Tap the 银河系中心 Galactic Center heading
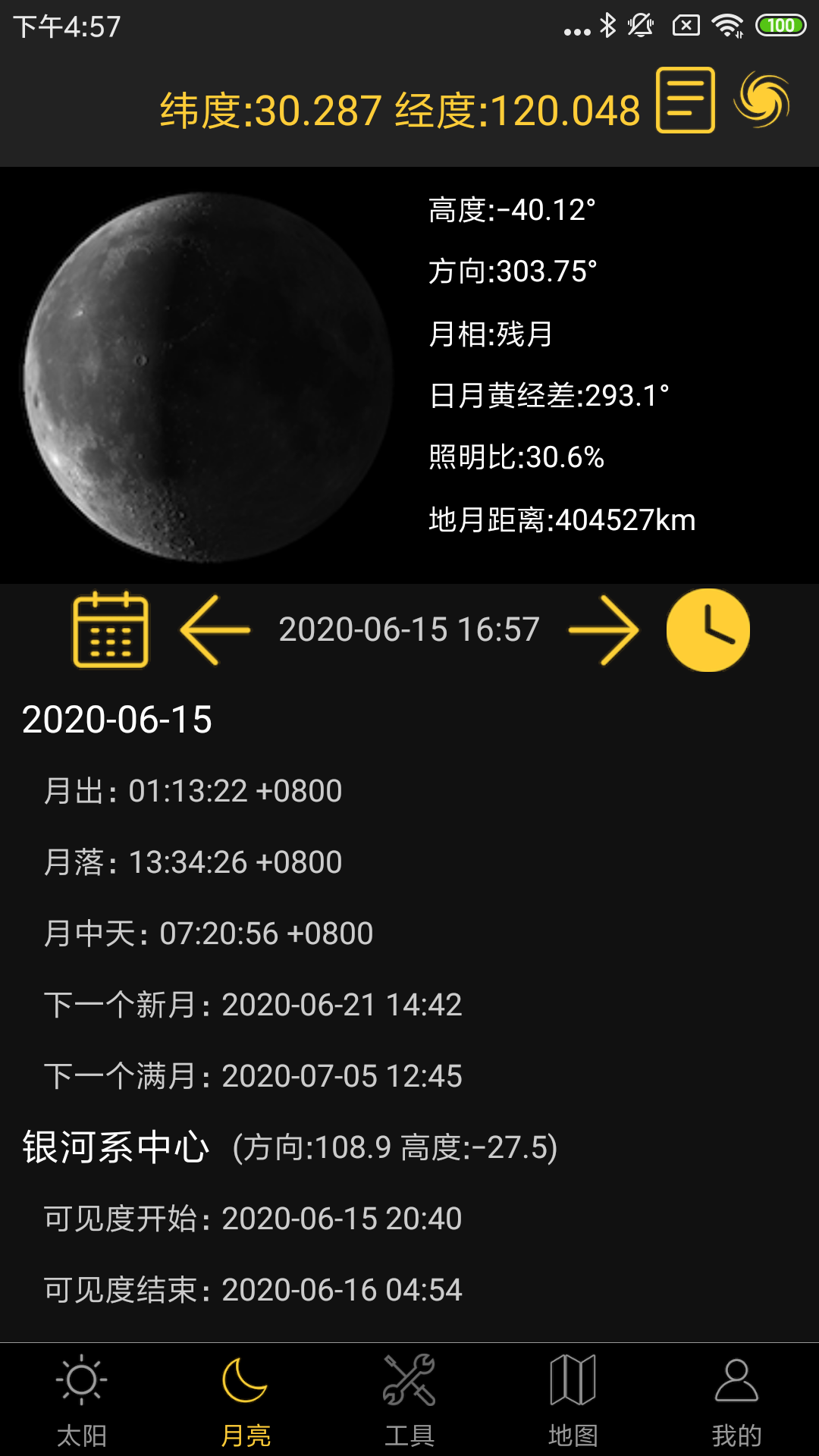 (x=114, y=1147)
